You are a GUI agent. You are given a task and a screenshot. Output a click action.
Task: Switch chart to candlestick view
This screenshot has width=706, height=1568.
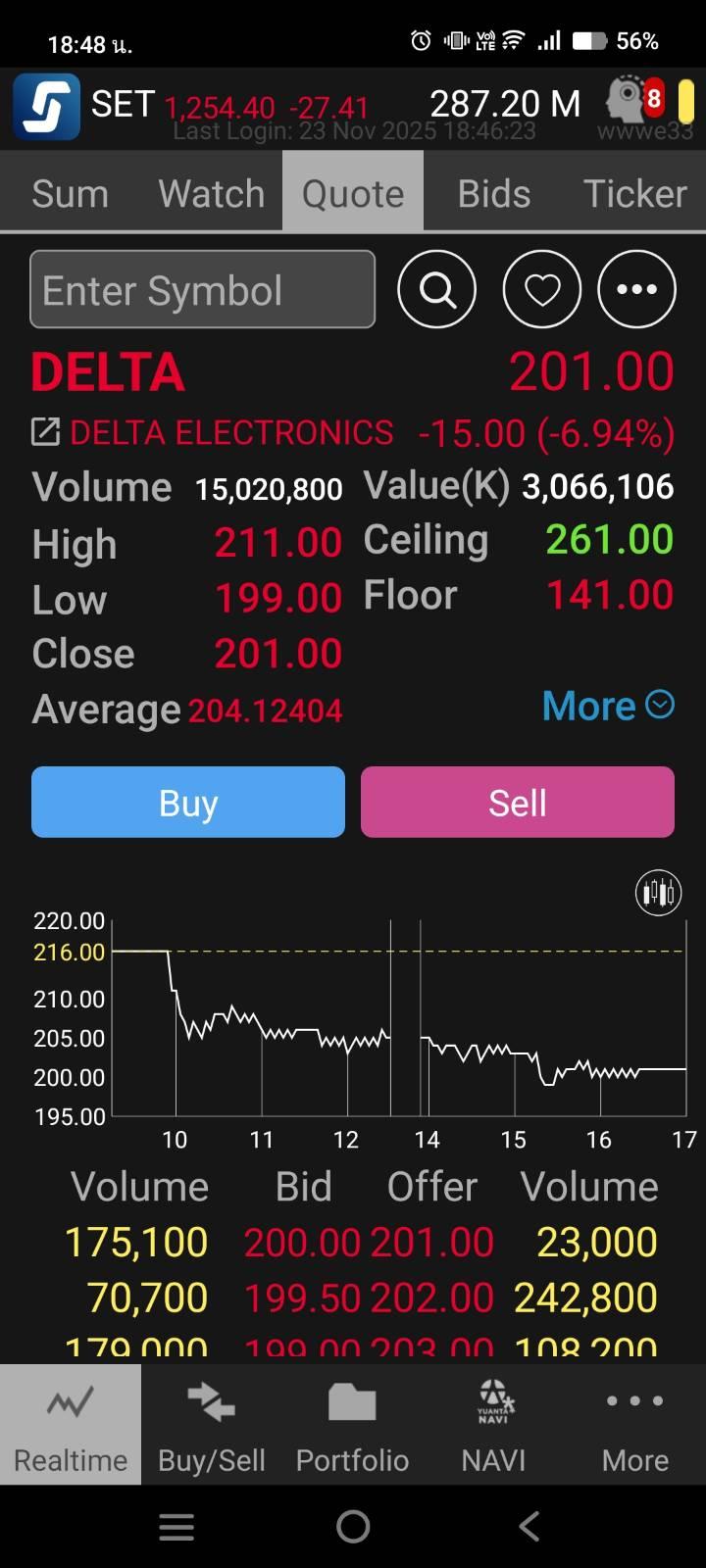pyautogui.click(x=658, y=892)
